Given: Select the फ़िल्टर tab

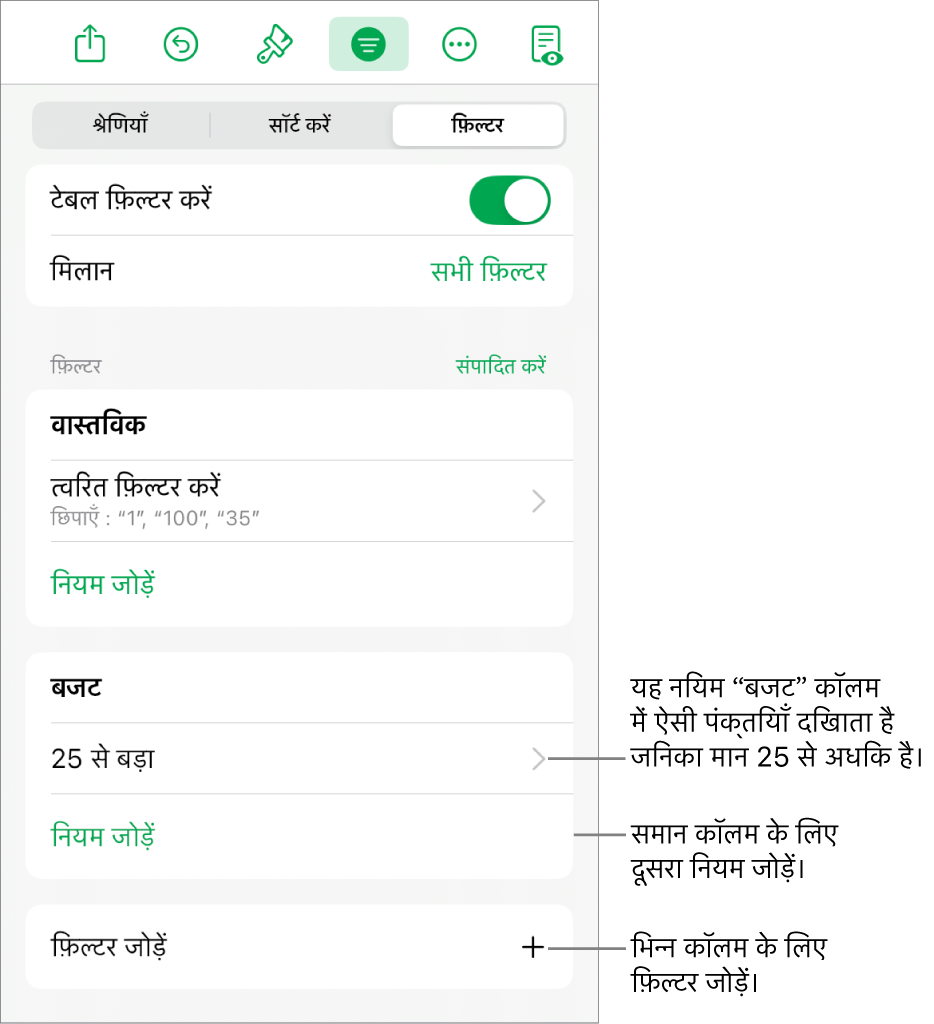Looking at the screenshot, I should point(477,126).
